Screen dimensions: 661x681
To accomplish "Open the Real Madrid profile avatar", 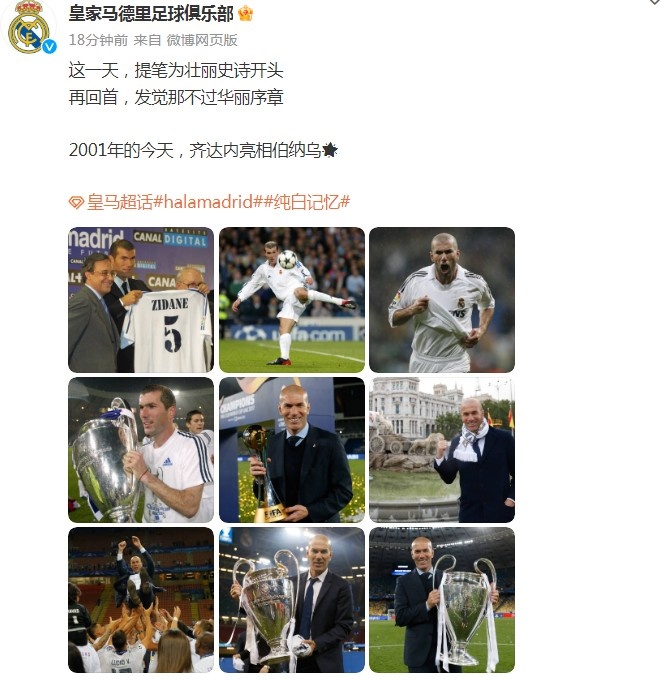I will 29,26.
